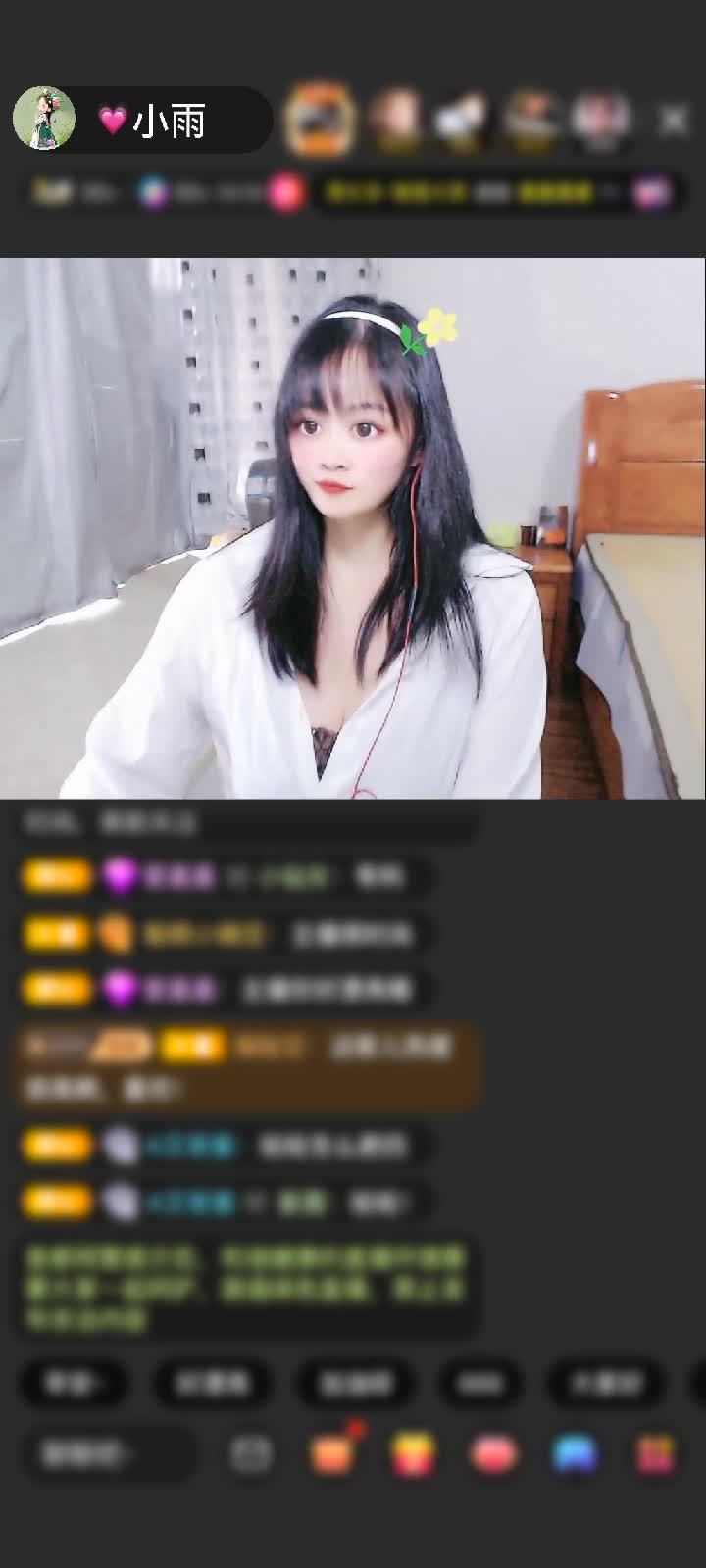The image size is (706, 1568).
Task: Open the first top viewer with the orange frame
Action: pos(319,120)
